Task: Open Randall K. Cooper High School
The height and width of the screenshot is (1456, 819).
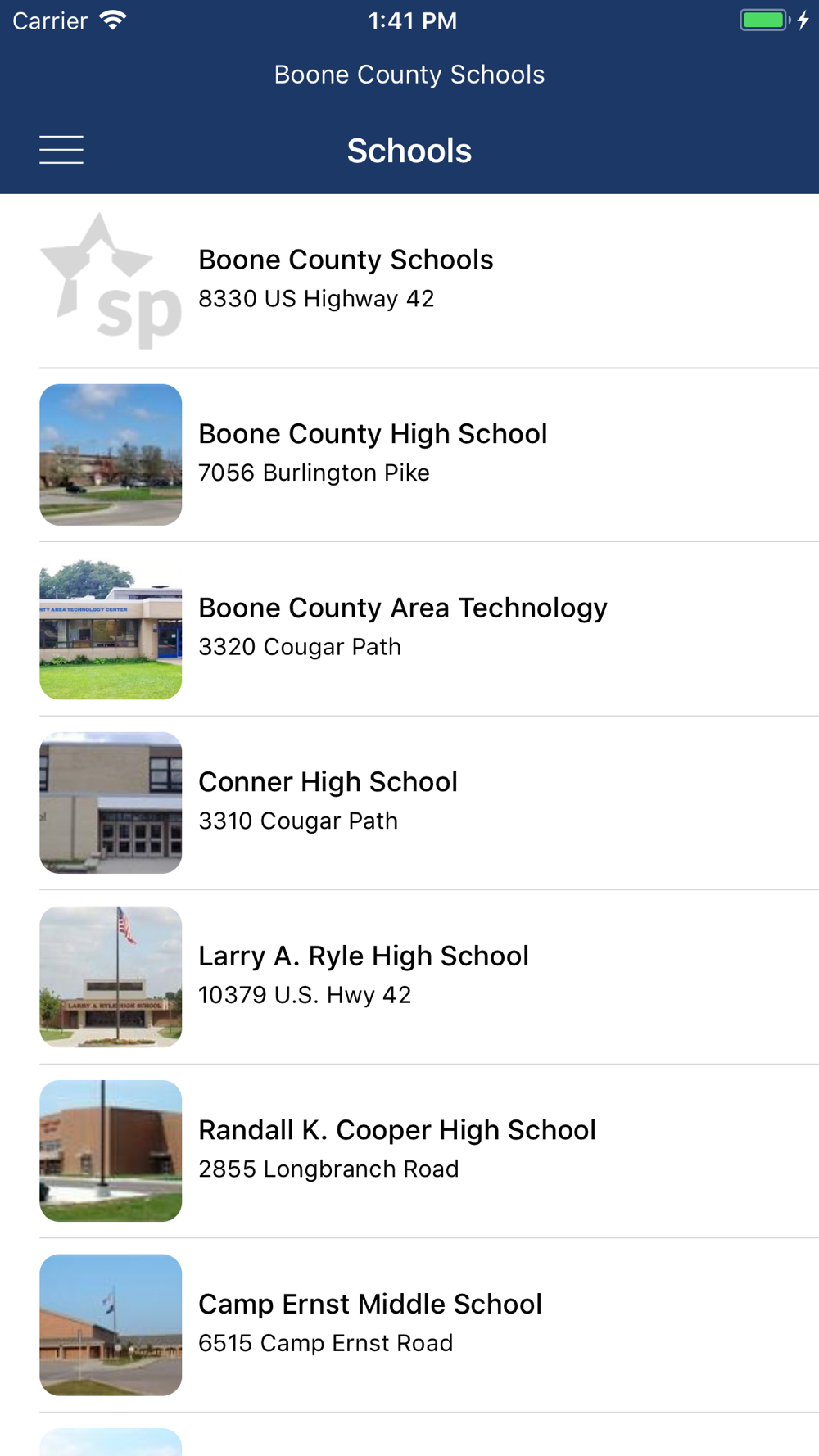Action: [409, 1151]
